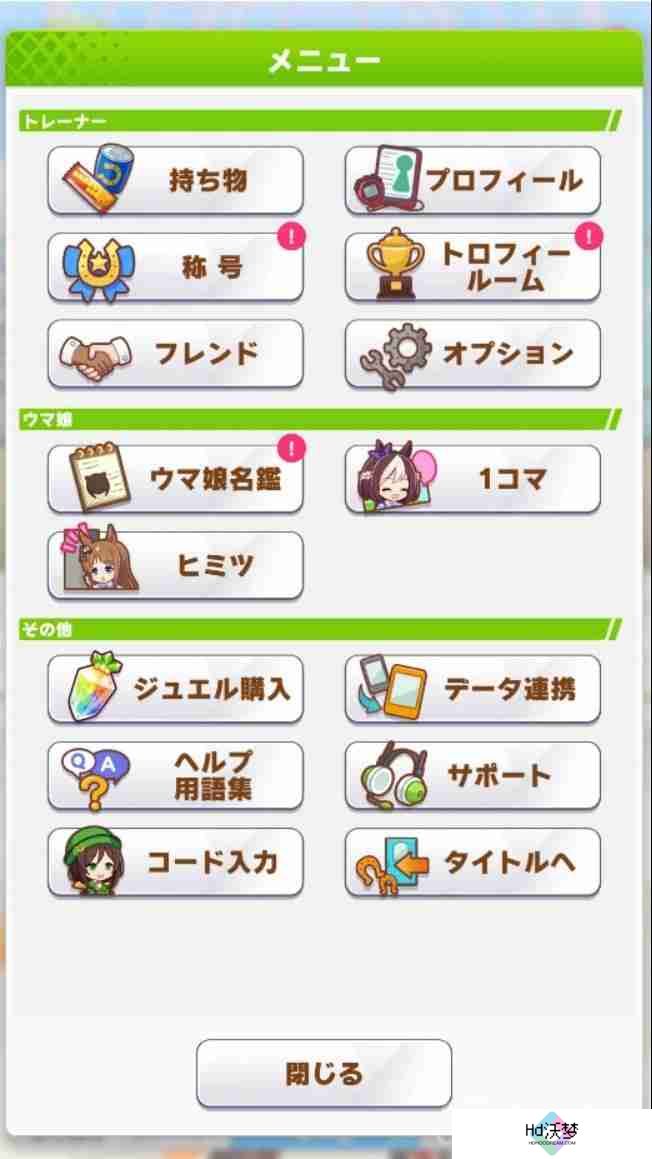Open the 持ち物 items button
This screenshot has width=652, height=1159.
point(175,181)
